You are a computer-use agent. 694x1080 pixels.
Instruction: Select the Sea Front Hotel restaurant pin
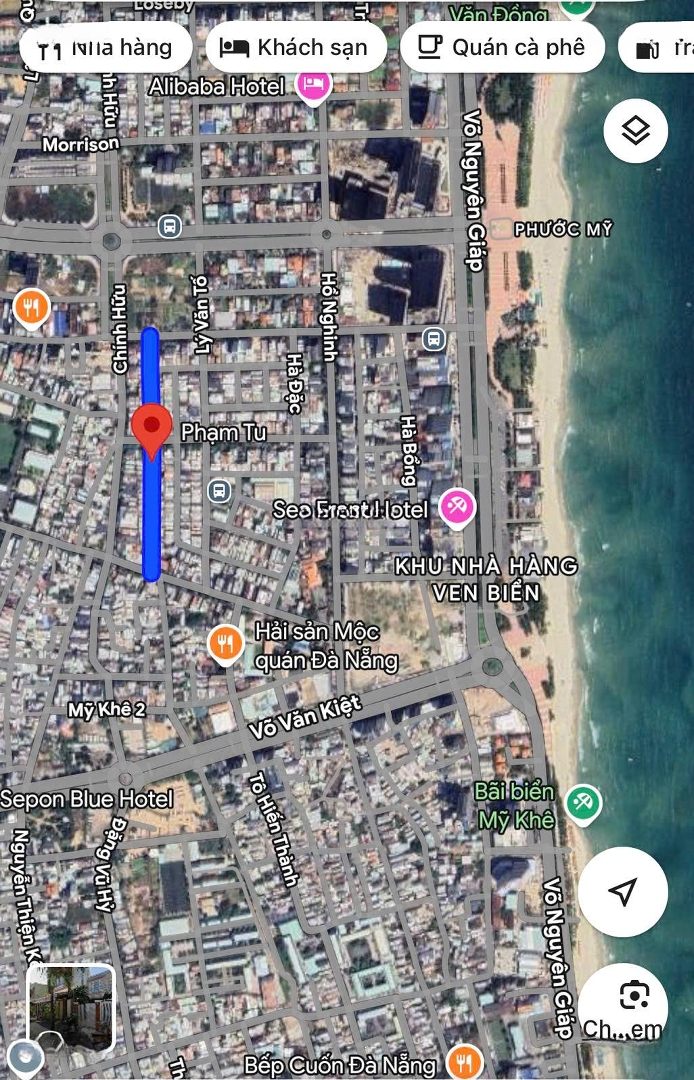pyautogui.click(x=458, y=508)
